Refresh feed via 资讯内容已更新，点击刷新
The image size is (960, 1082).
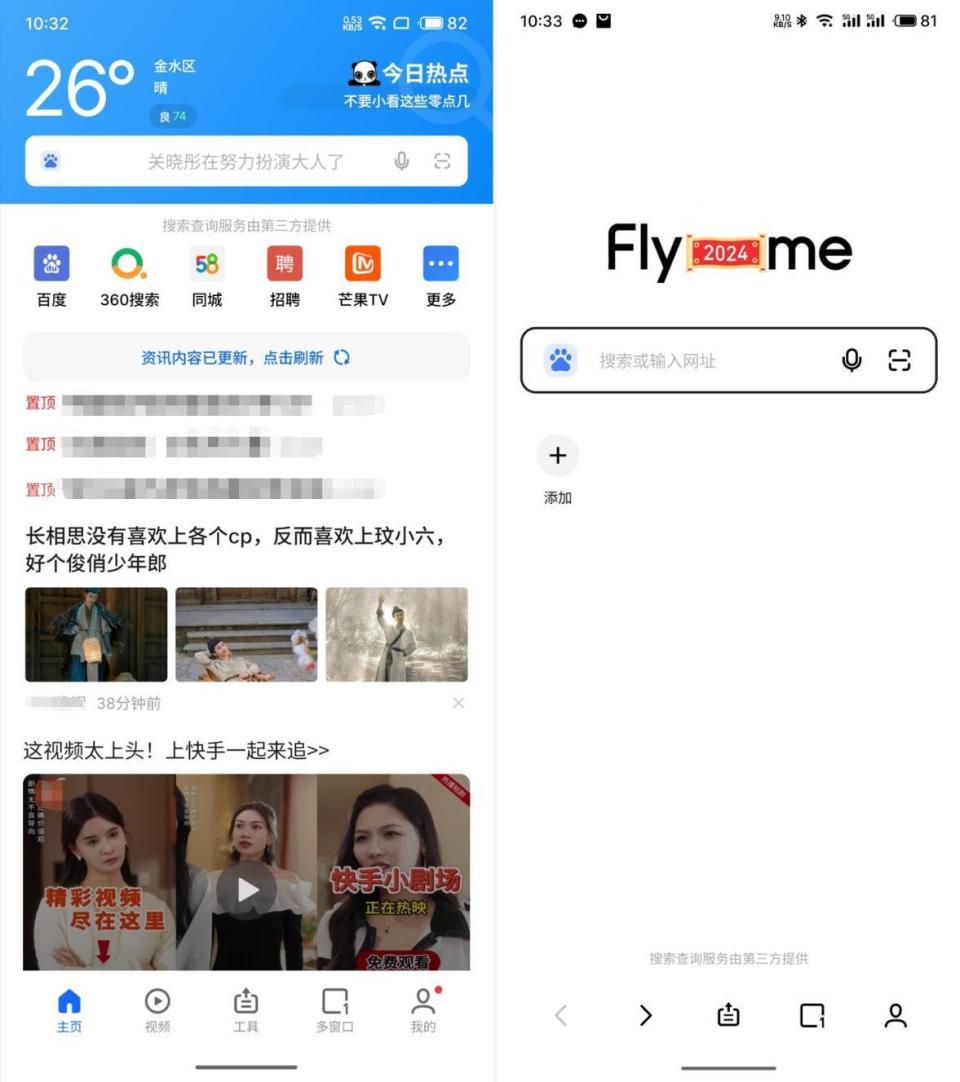(x=246, y=357)
